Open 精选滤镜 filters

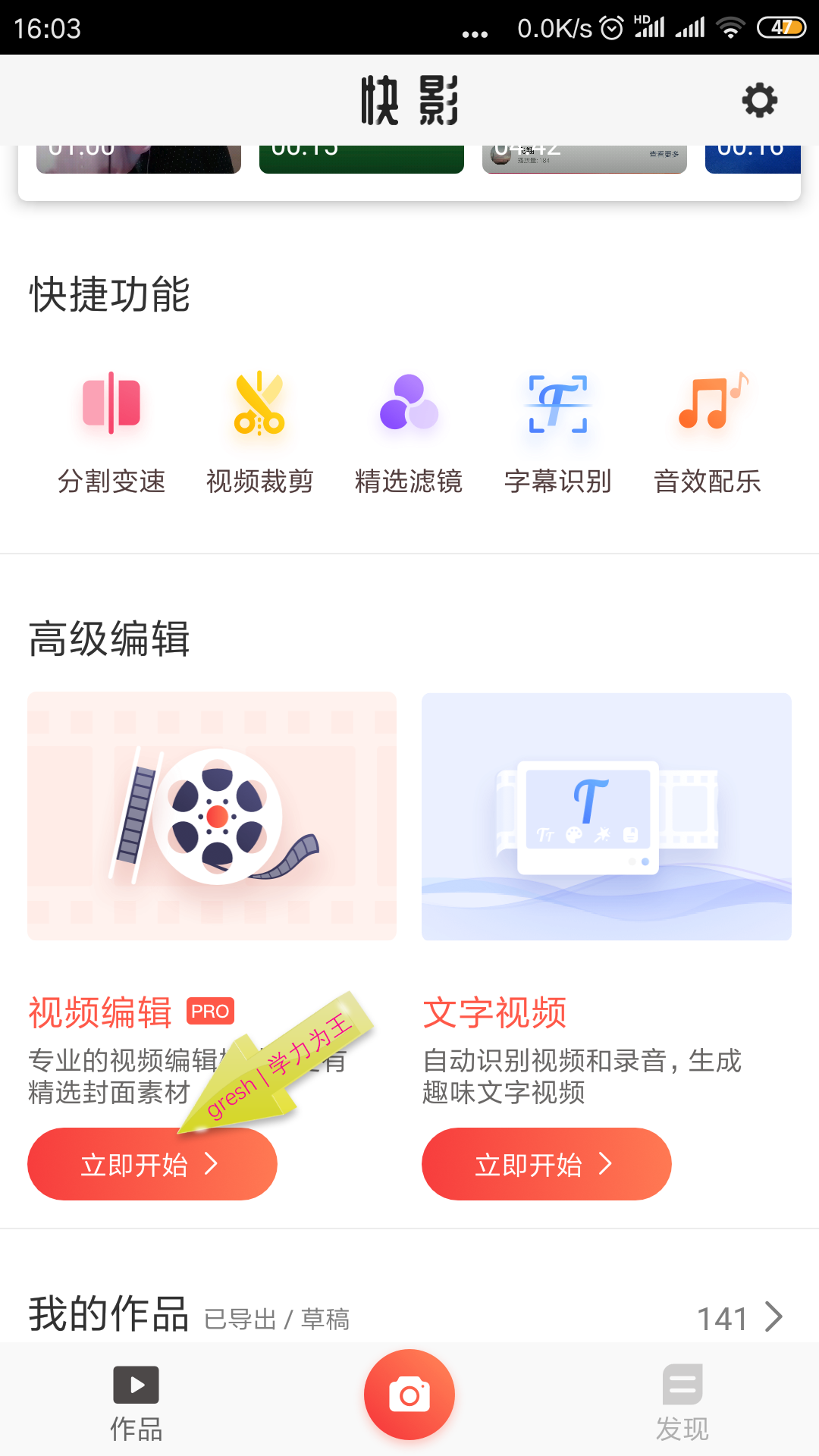click(409, 428)
